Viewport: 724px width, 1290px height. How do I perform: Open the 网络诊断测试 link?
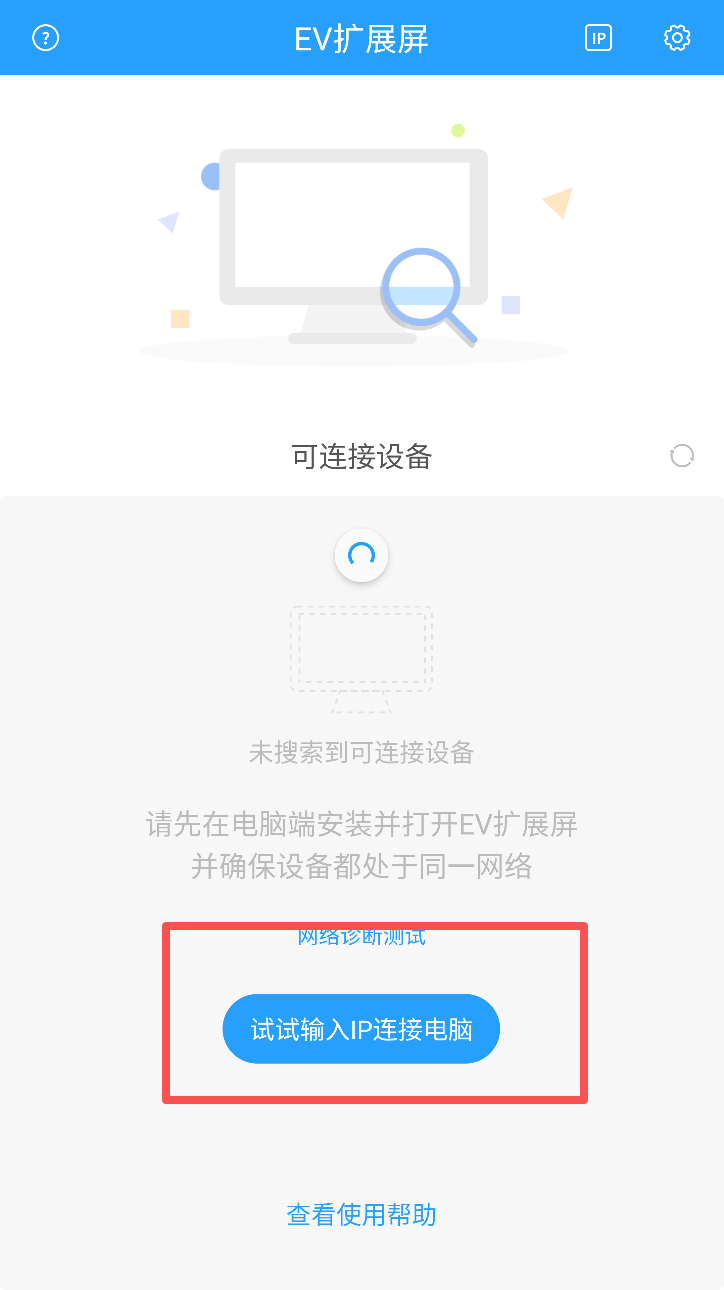(x=362, y=937)
